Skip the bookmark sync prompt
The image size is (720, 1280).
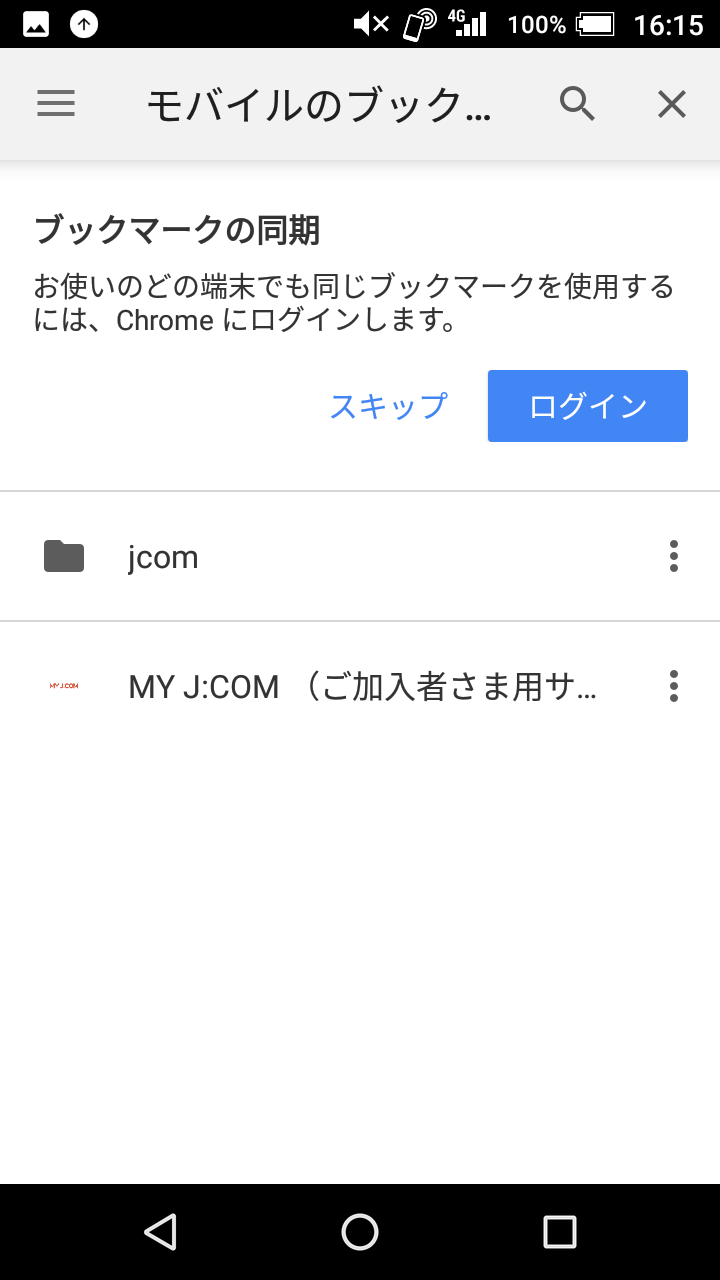(x=388, y=406)
